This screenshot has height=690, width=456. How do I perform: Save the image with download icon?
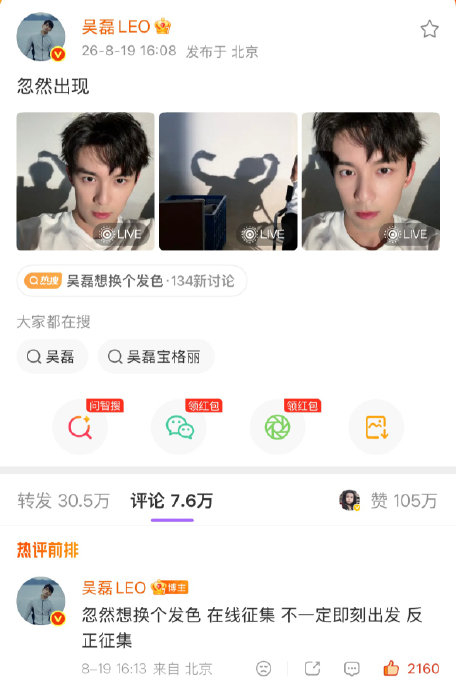click(x=376, y=427)
